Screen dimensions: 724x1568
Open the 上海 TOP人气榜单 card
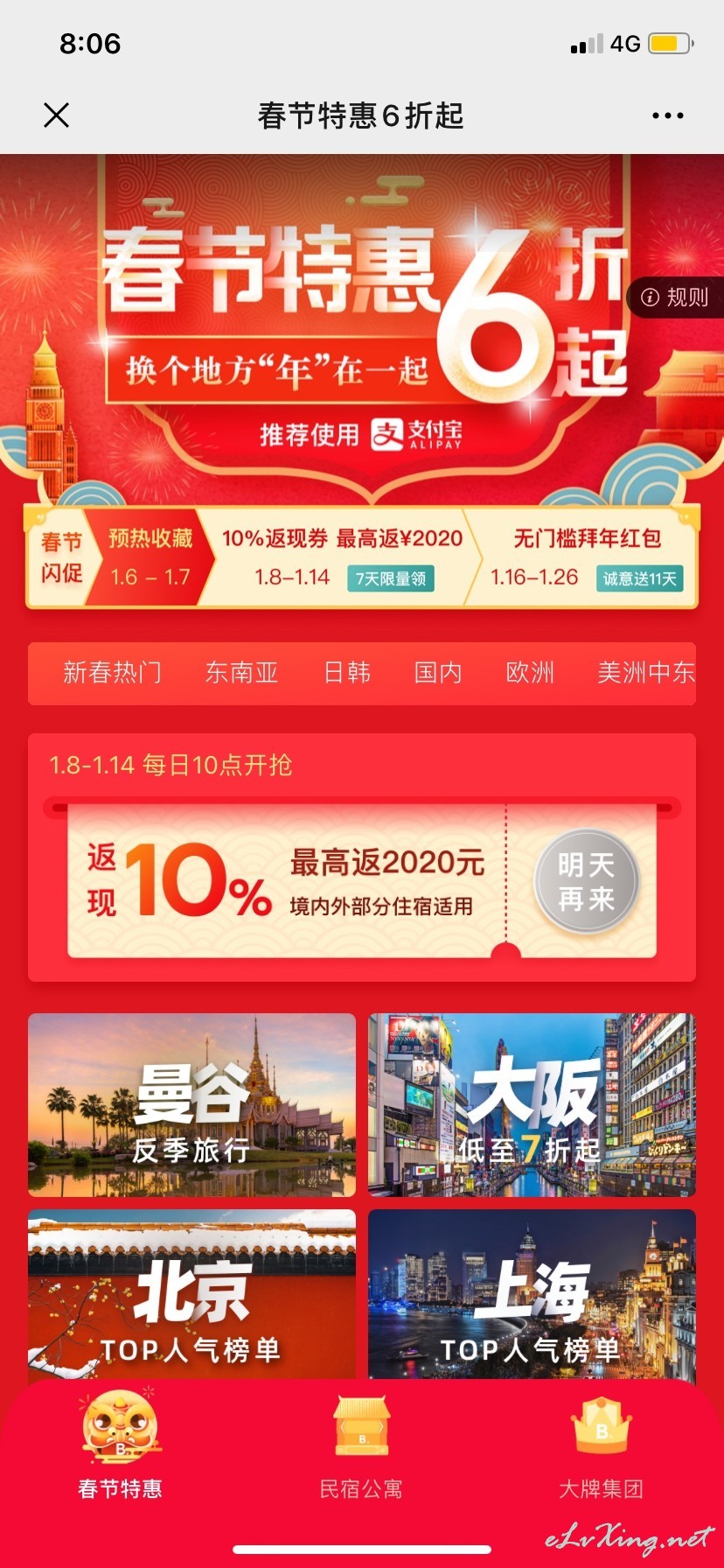point(532,1295)
